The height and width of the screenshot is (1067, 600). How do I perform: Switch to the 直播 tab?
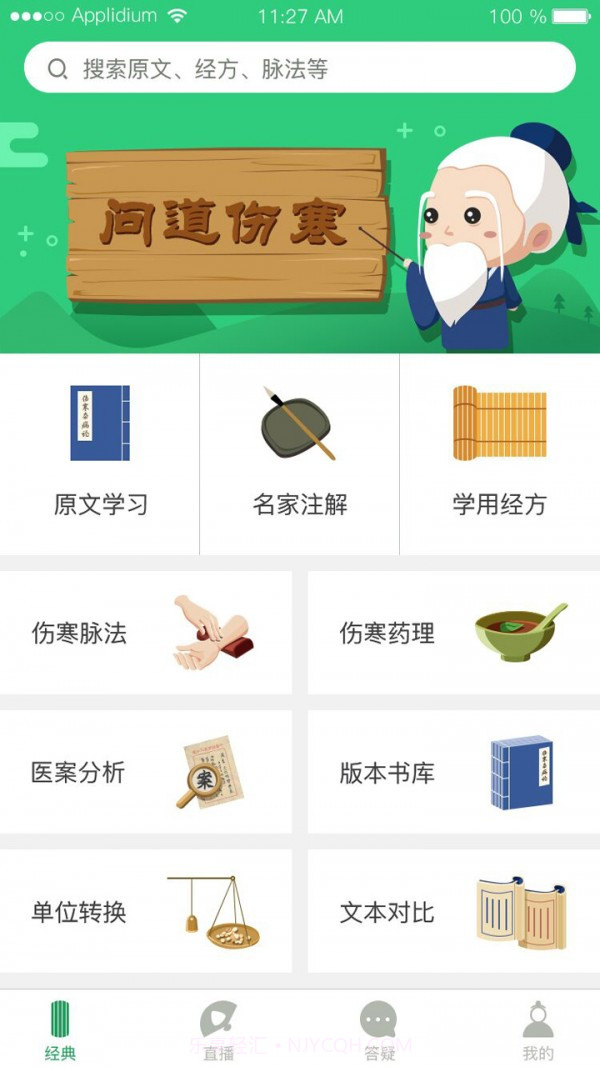coord(218,1030)
